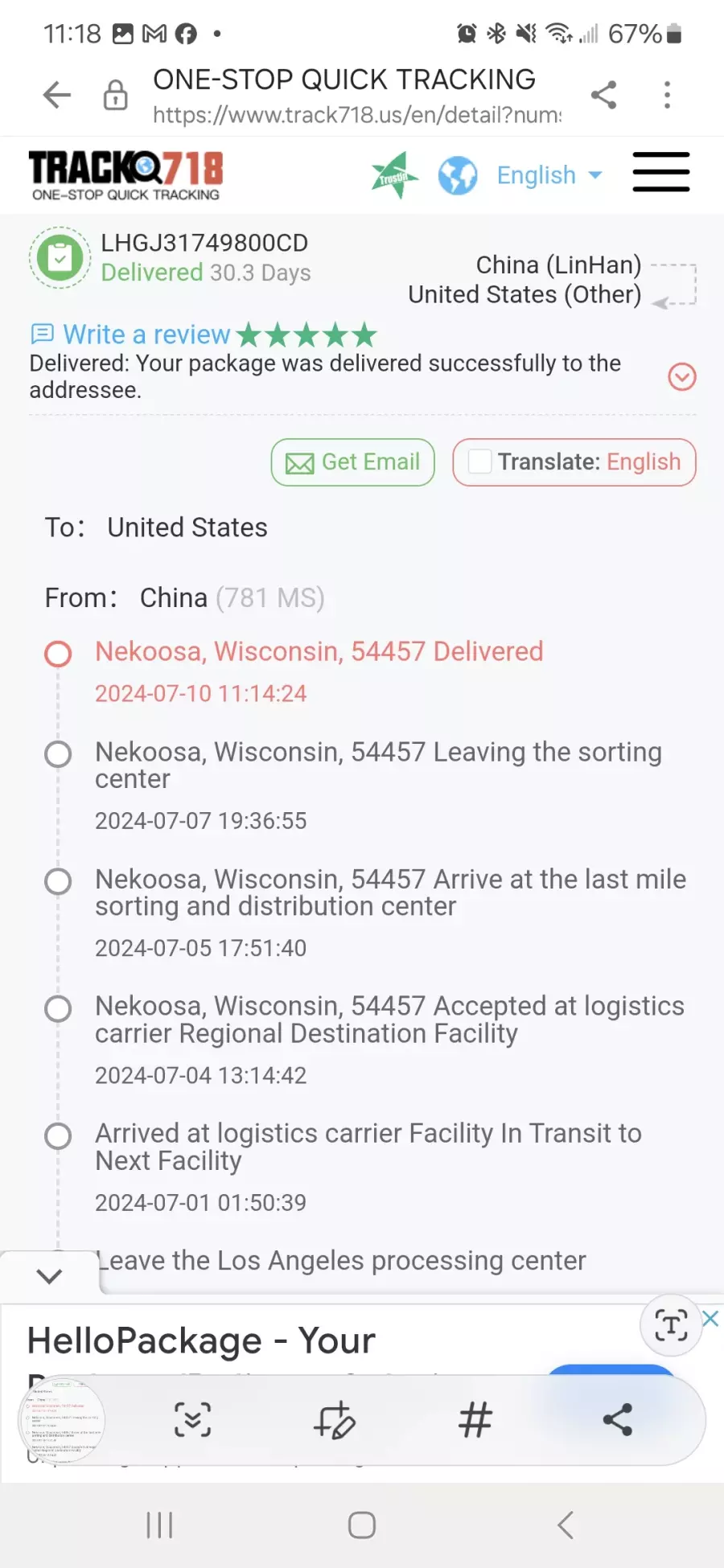Add a hashtag tag to screenshot
The image size is (724, 1568).
(x=475, y=1420)
